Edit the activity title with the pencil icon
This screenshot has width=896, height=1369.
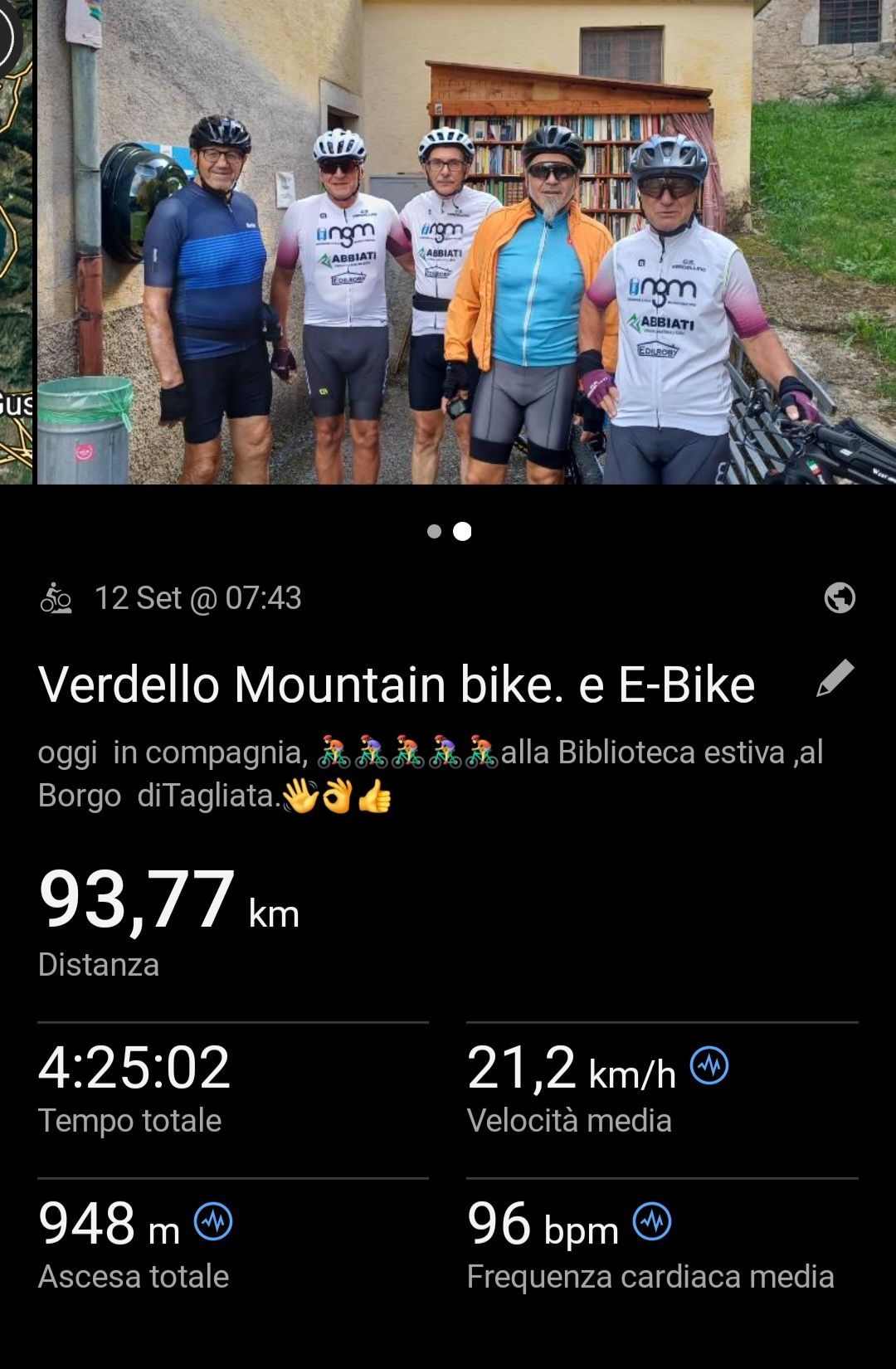(x=835, y=679)
